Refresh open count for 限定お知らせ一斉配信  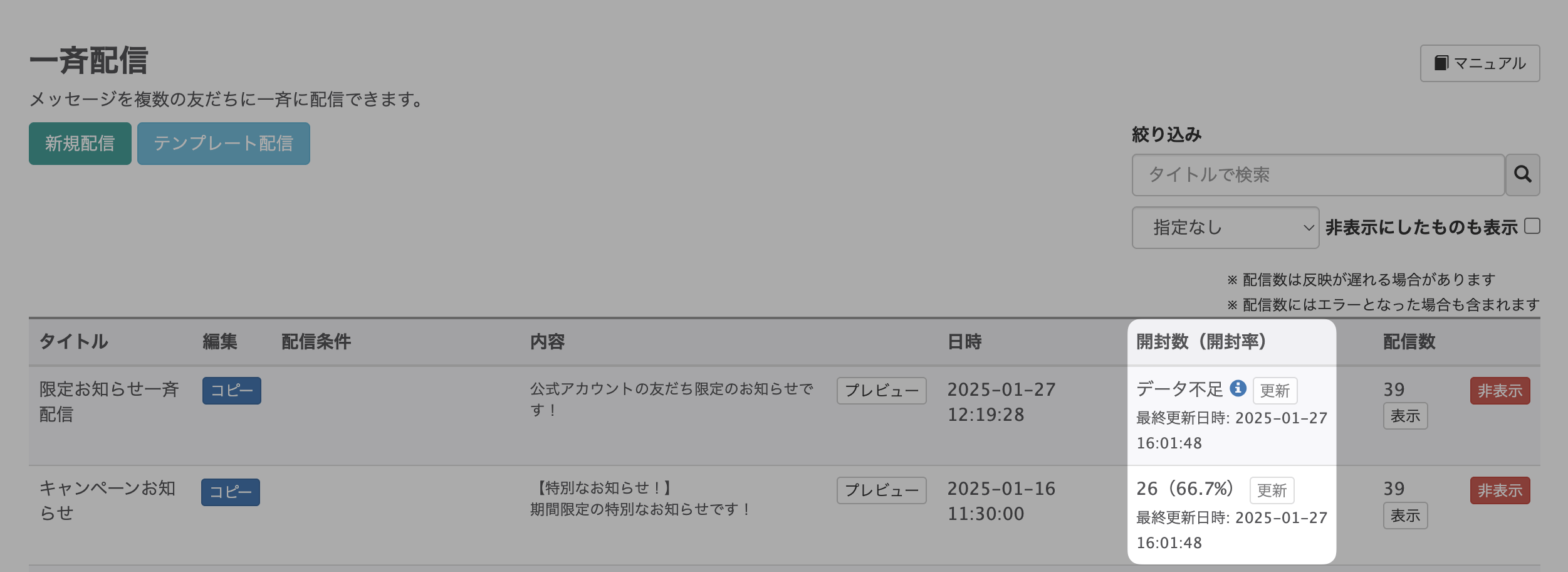[x=1275, y=391]
